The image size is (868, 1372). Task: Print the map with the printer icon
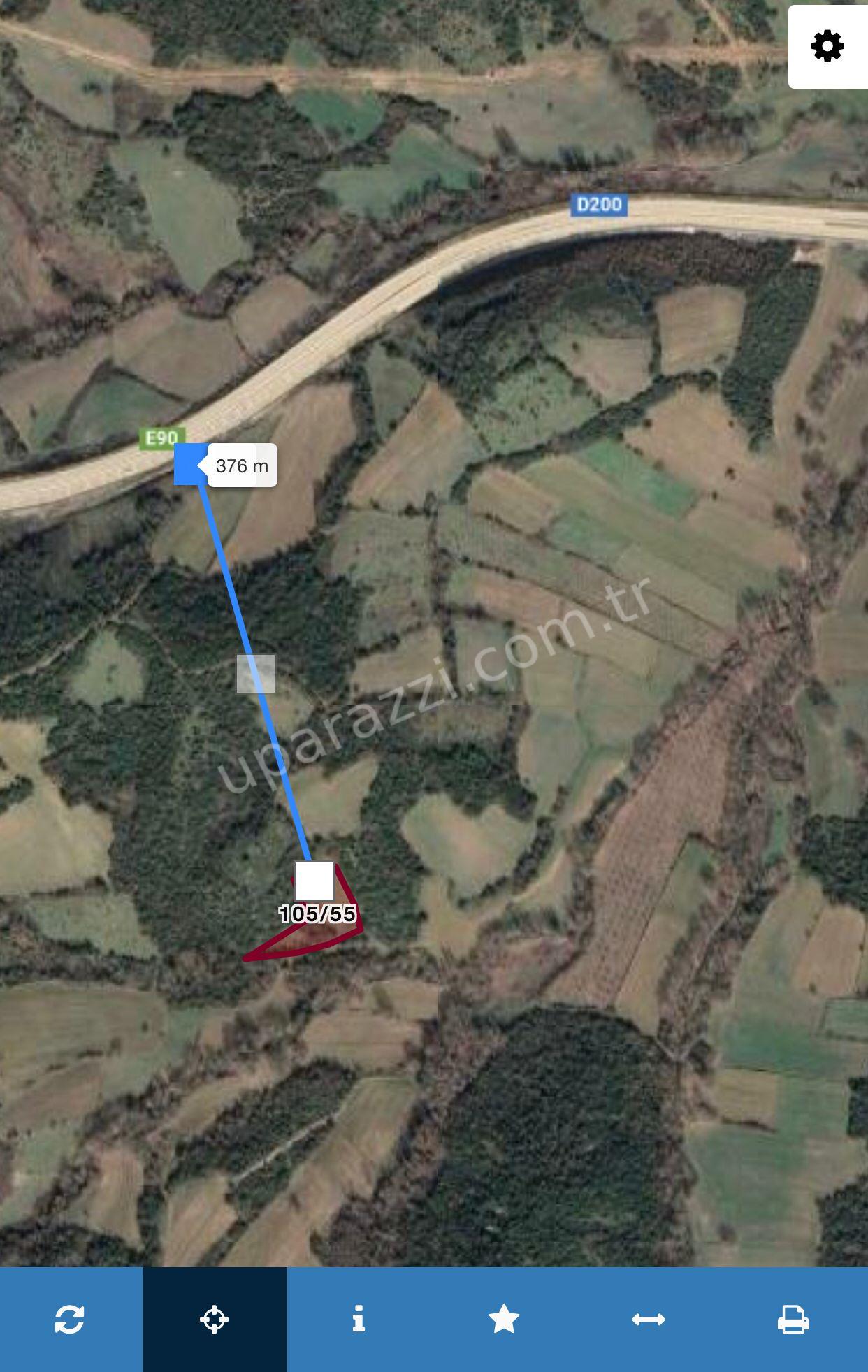tap(793, 1320)
